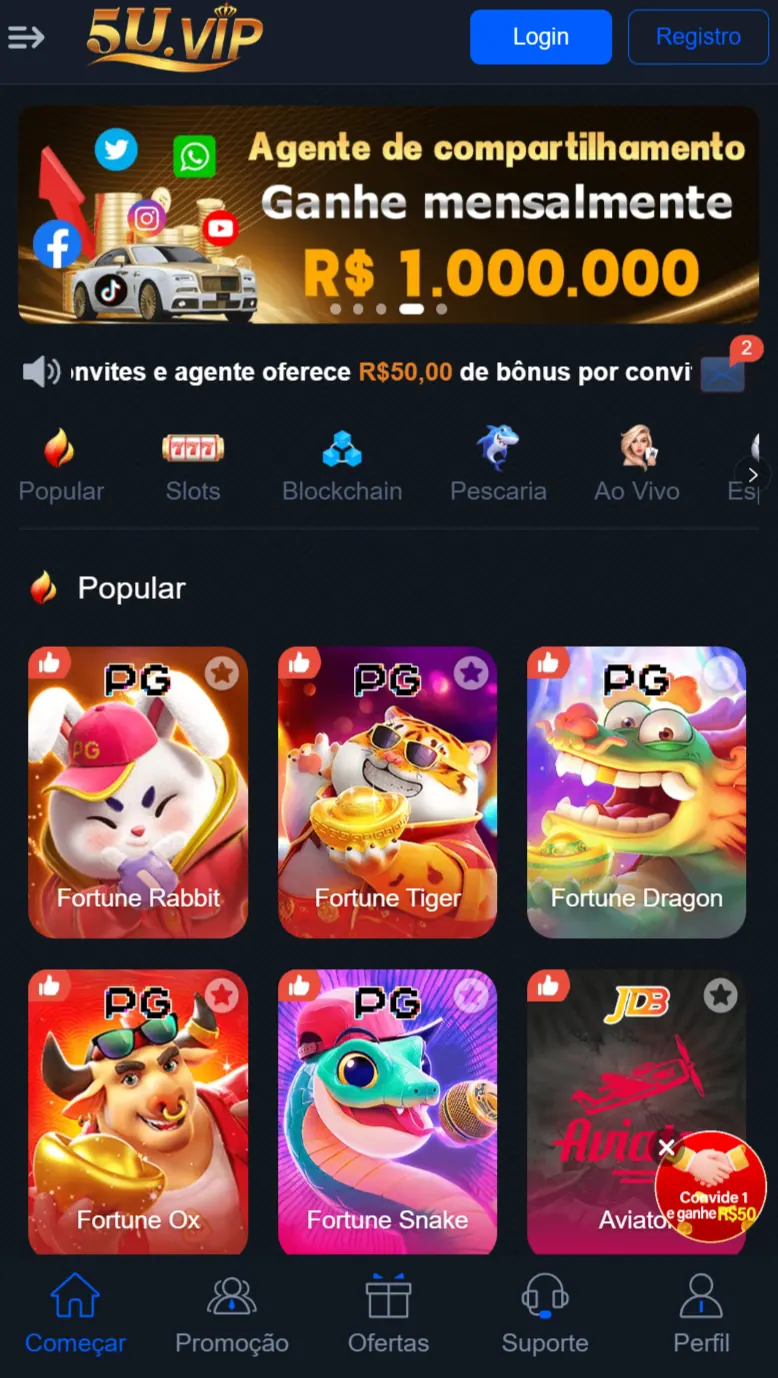
Task: Switch to the Perfil tab
Action: click(701, 1315)
